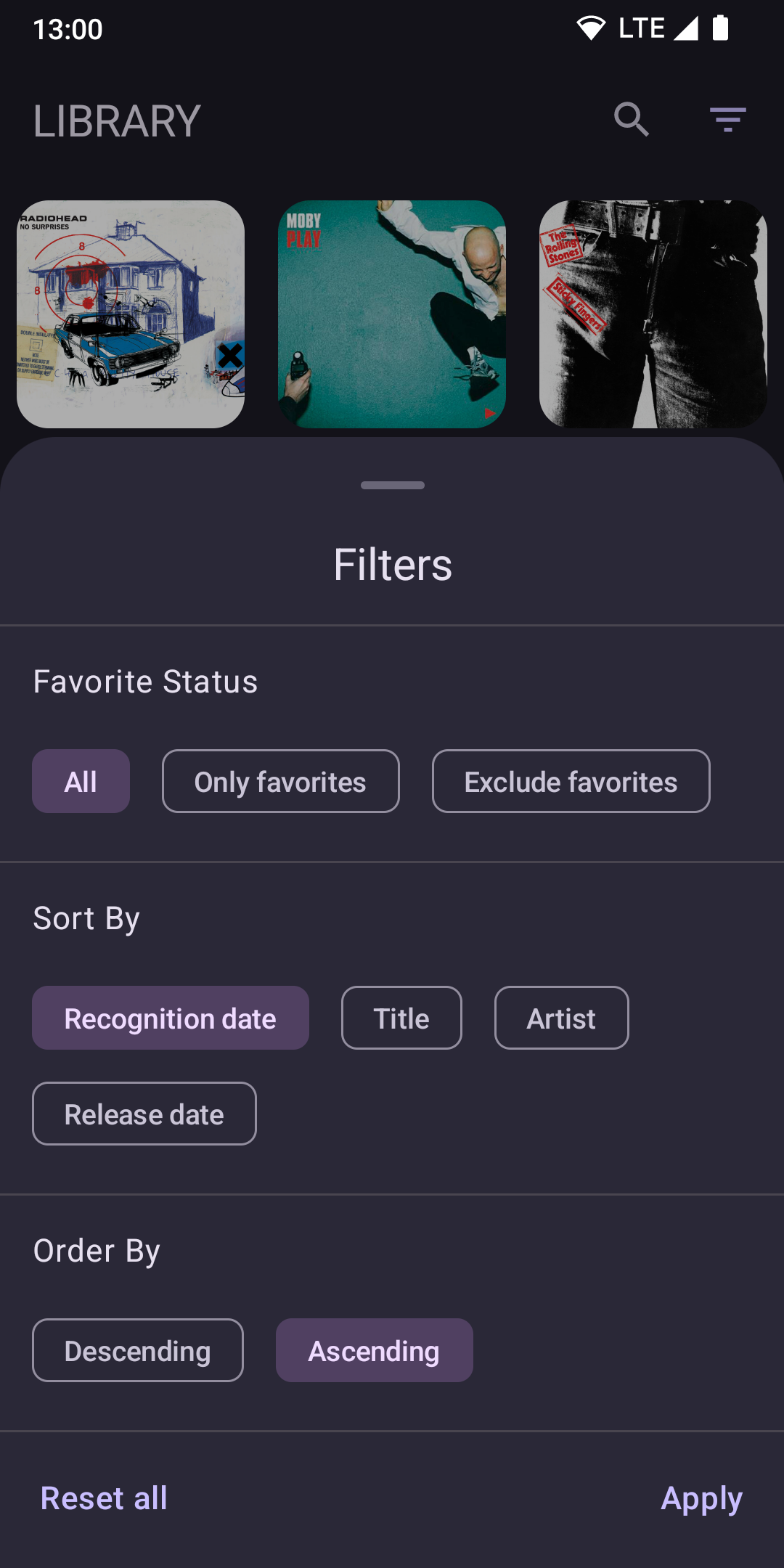Filter to Only favorites
This screenshot has height=1568, width=784.
280,781
